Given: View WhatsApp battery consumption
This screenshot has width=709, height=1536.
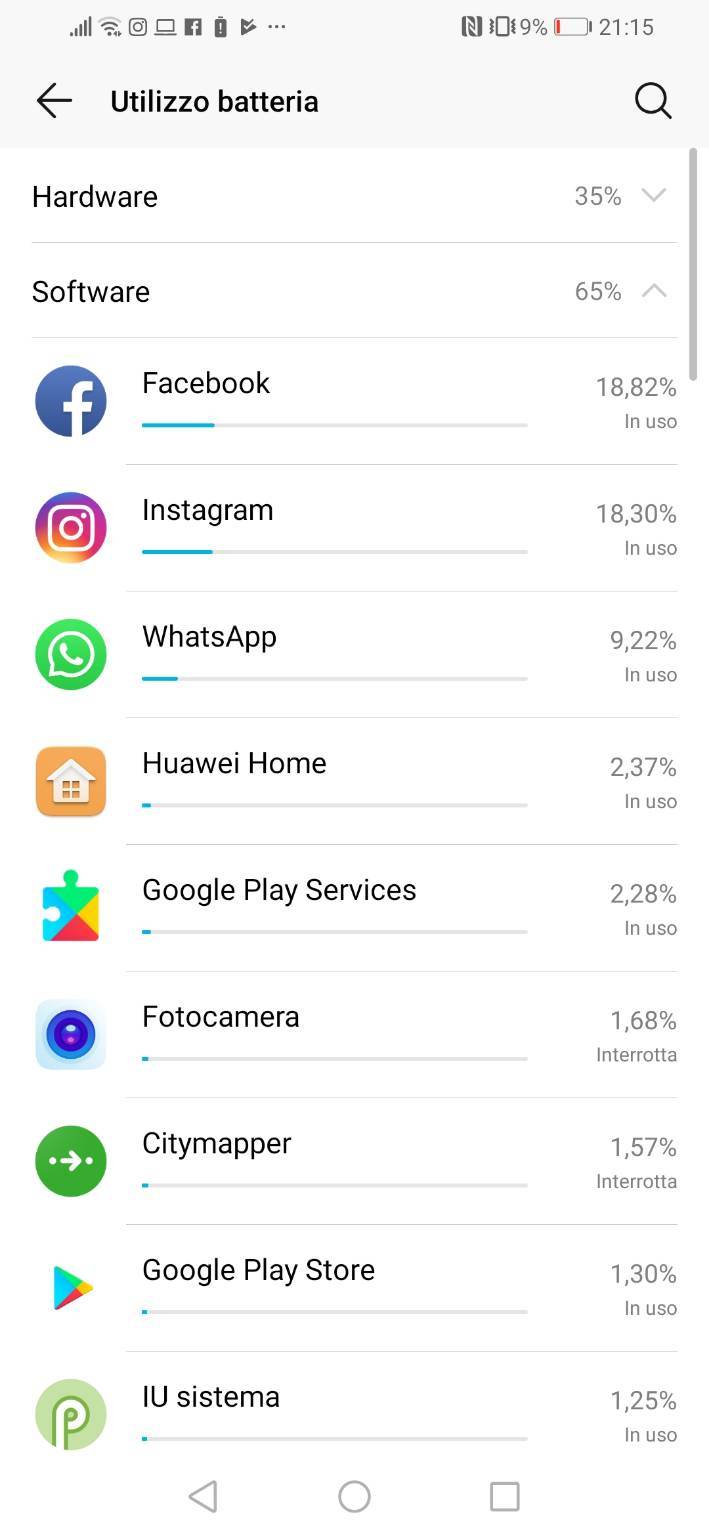Looking at the screenshot, I should tap(354, 655).
